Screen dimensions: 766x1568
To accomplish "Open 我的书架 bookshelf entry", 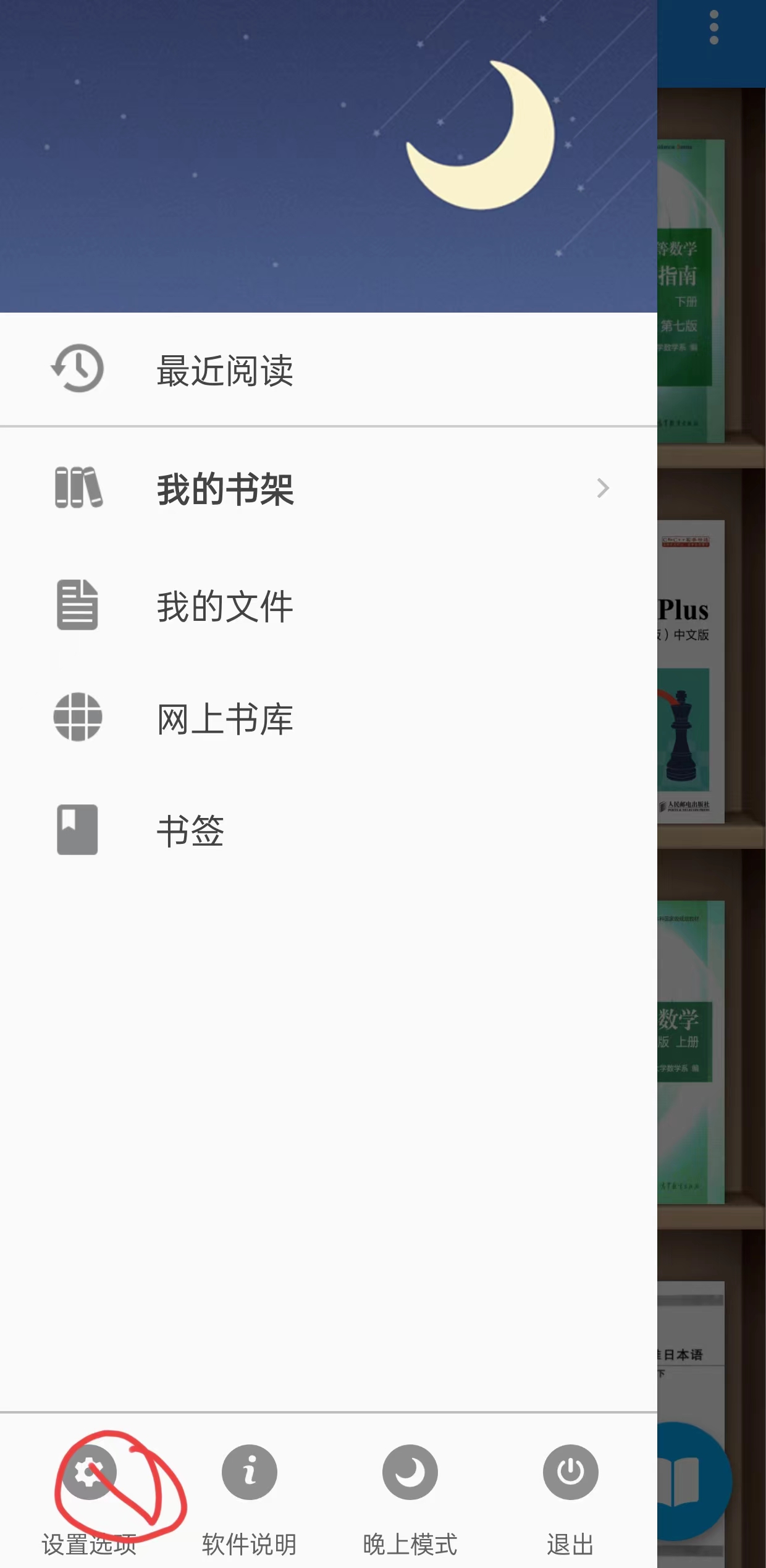I will (x=225, y=489).
